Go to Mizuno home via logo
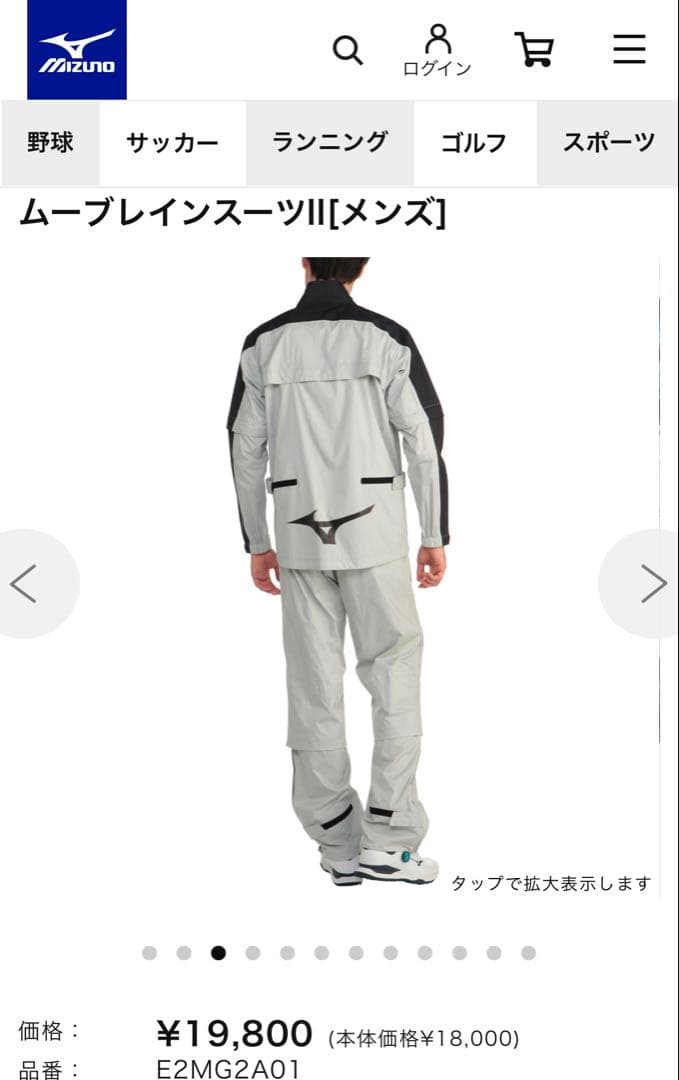The image size is (679, 1080). tap(77, 50)
